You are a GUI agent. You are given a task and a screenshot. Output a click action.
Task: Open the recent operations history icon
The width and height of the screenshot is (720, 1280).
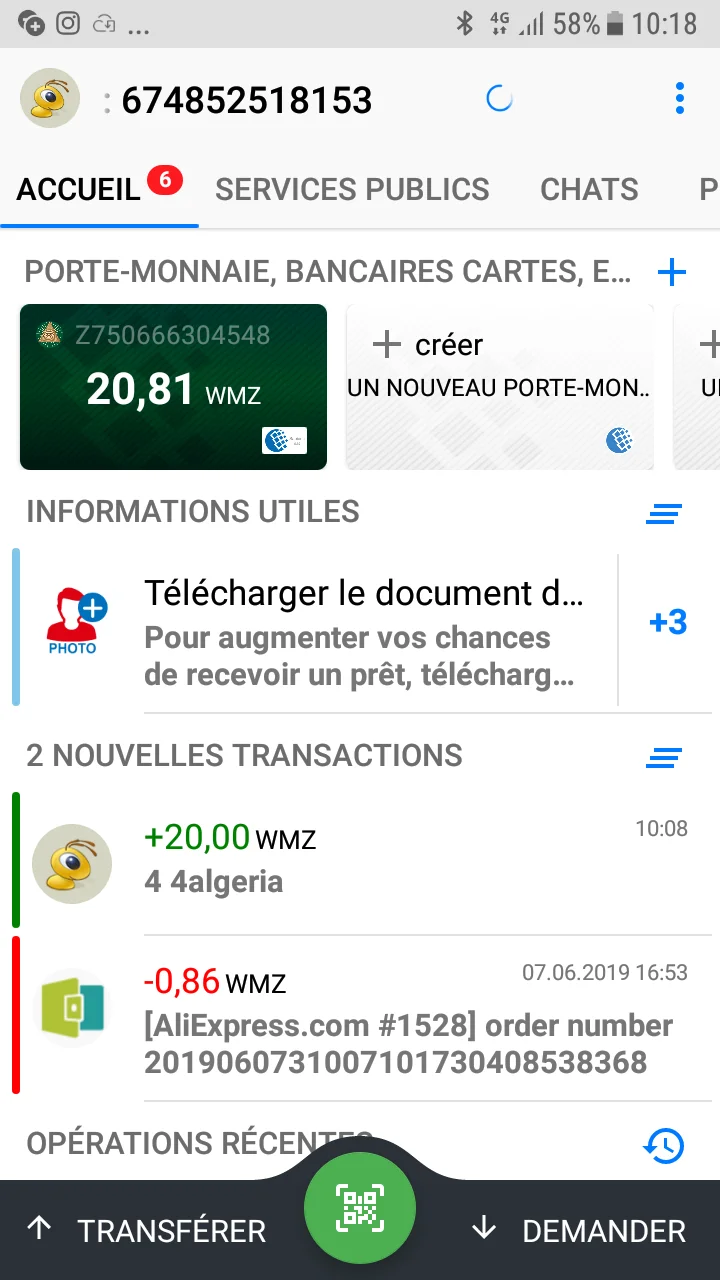pyautogui.click(x=664, y=1146)
